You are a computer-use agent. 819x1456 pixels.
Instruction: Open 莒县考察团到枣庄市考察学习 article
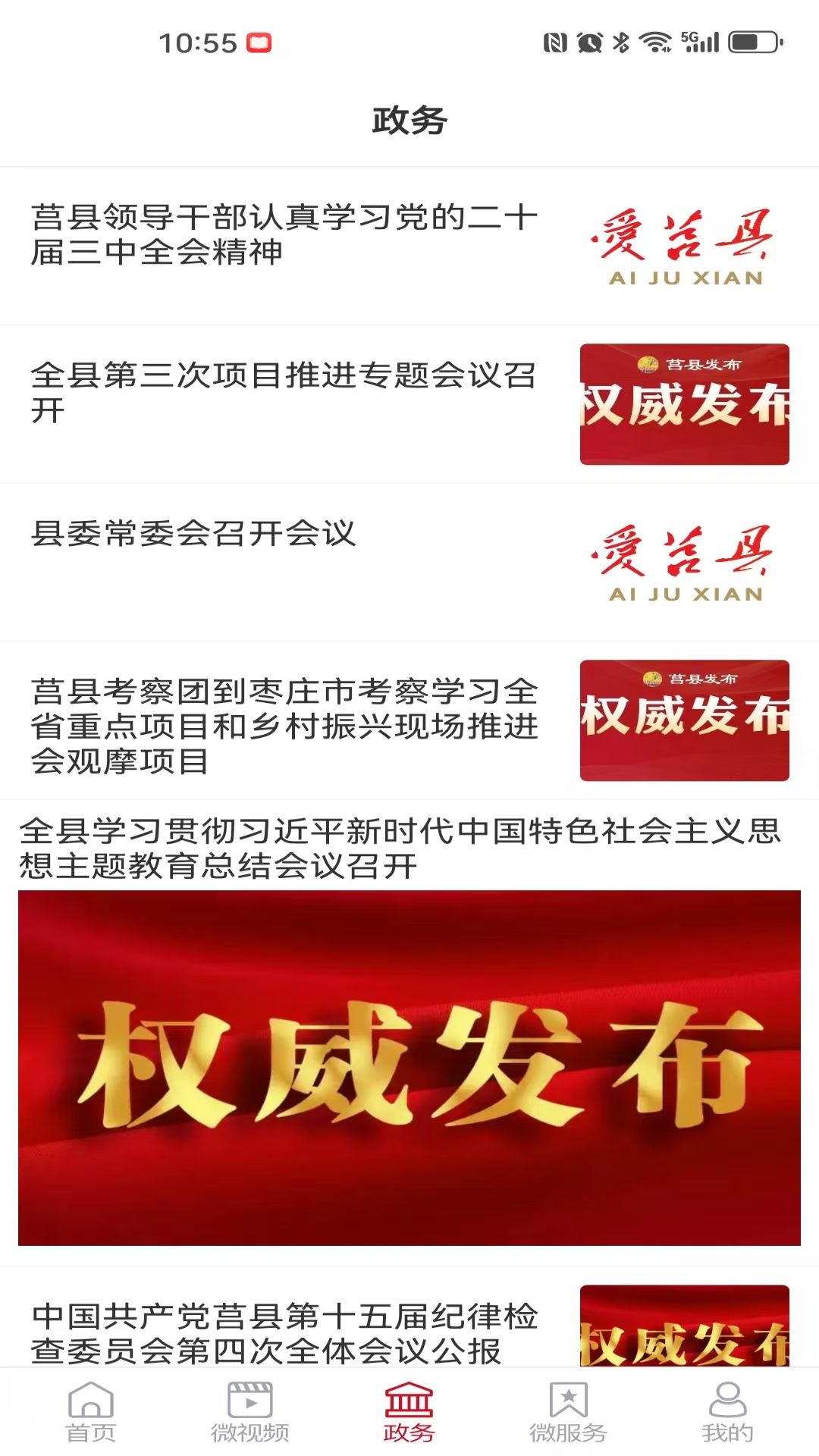click(x=284, y=726)
